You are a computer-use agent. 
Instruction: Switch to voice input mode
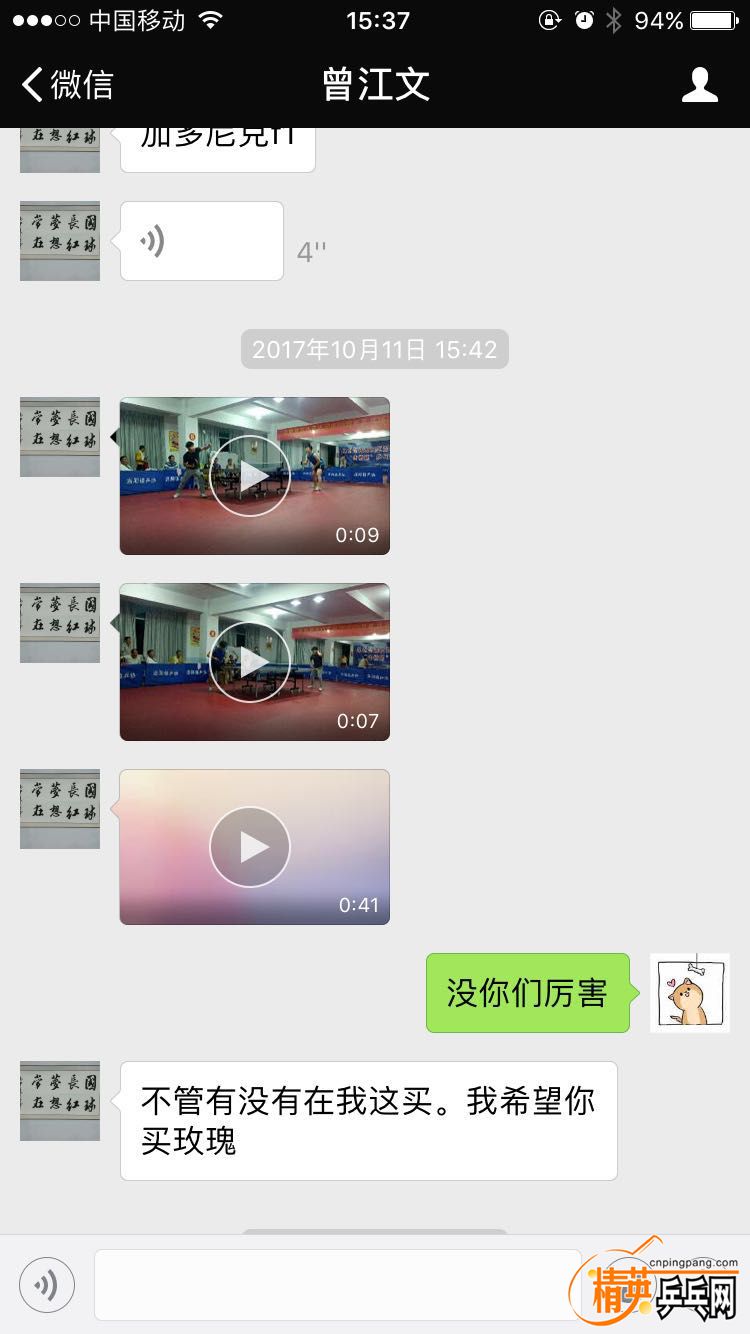(x=47, y=1285)
